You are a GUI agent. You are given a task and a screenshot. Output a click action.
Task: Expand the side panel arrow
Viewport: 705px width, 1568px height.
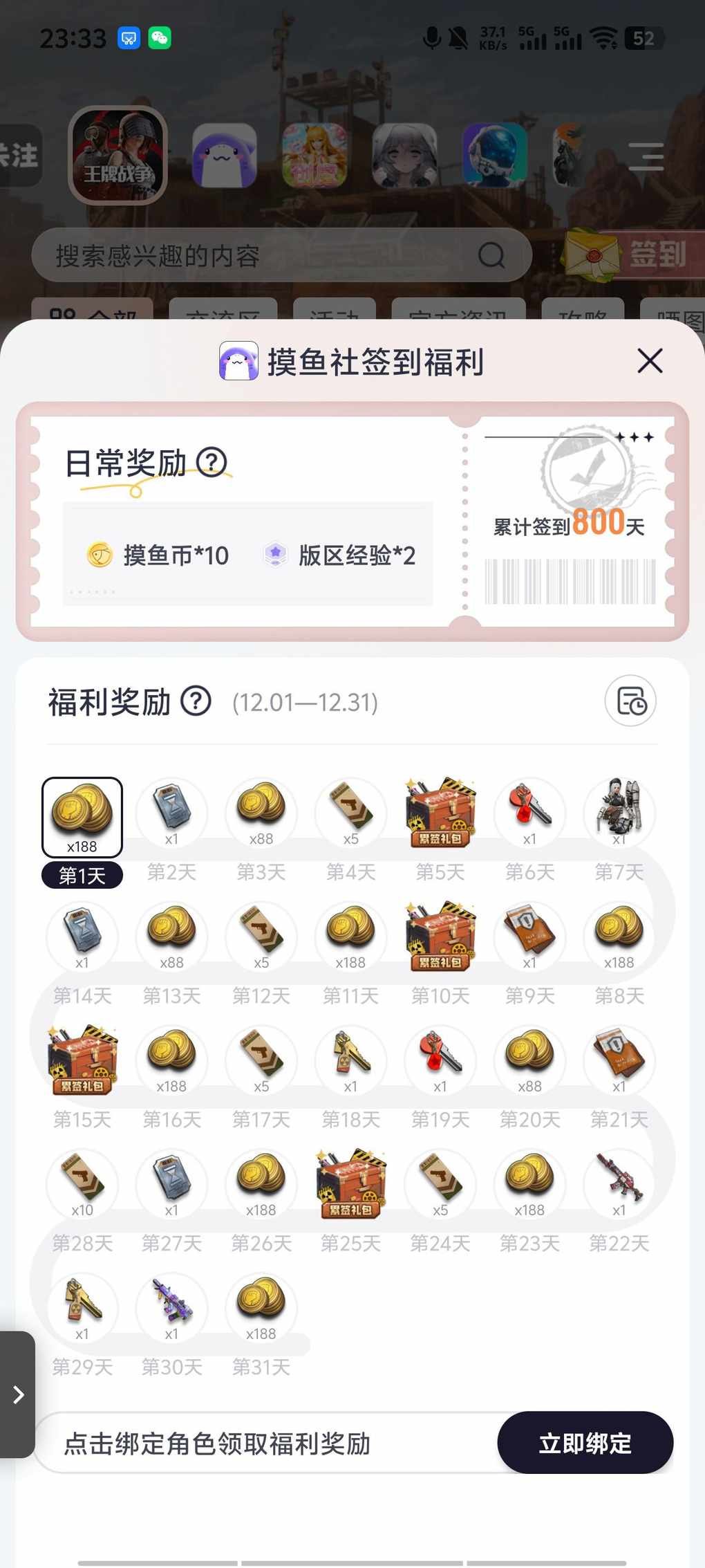coord(18,1394)
